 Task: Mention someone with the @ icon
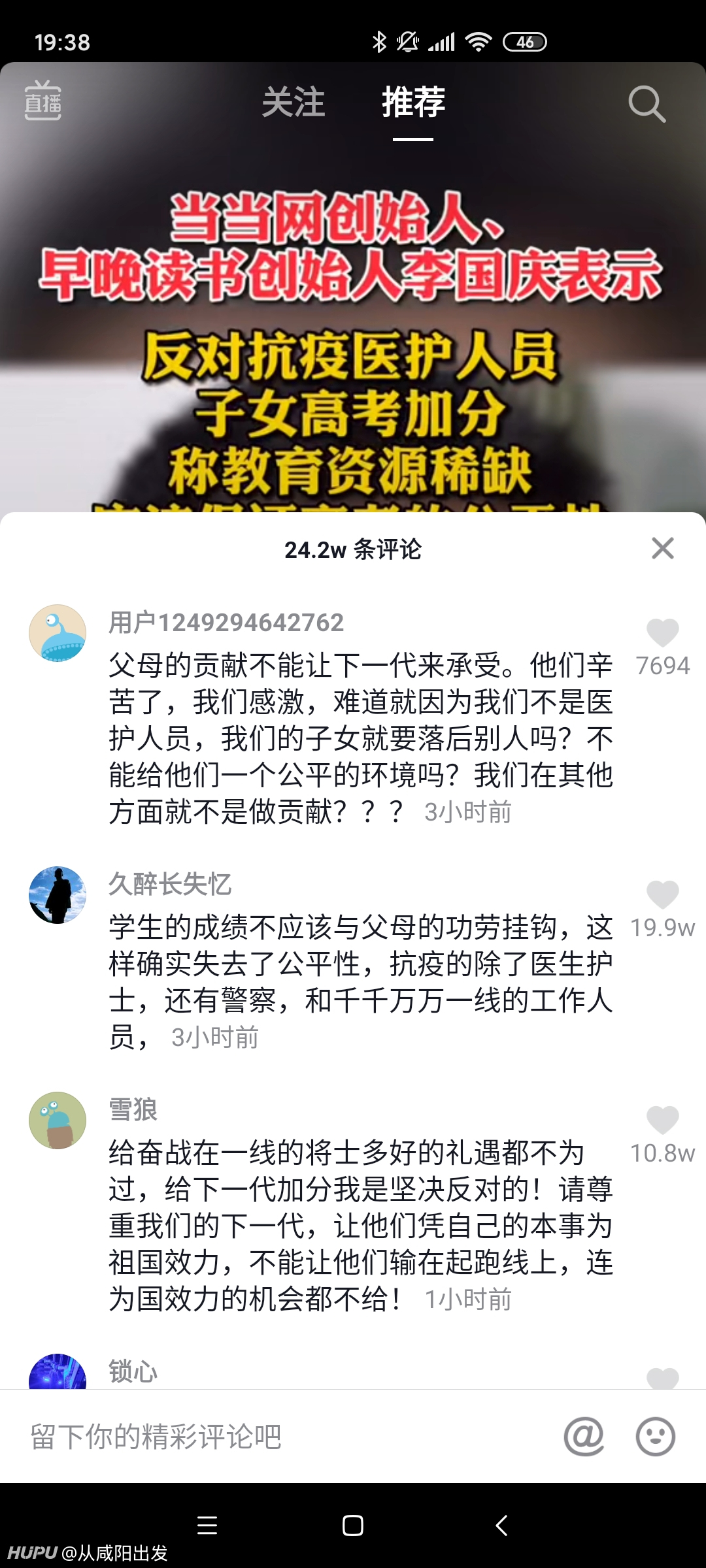584,1436
